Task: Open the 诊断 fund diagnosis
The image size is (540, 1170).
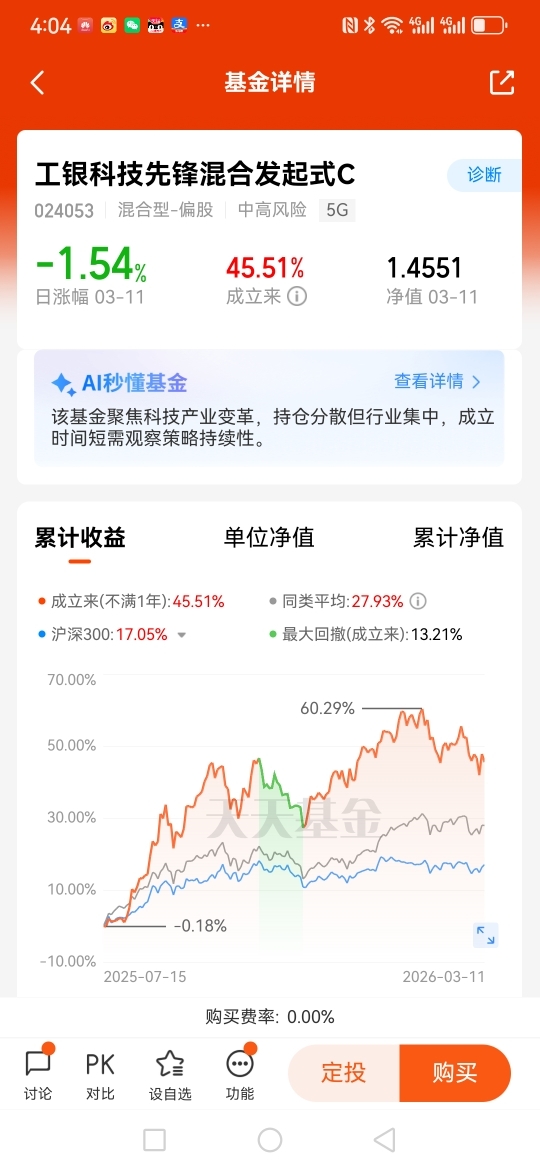Action: point(484,175)
